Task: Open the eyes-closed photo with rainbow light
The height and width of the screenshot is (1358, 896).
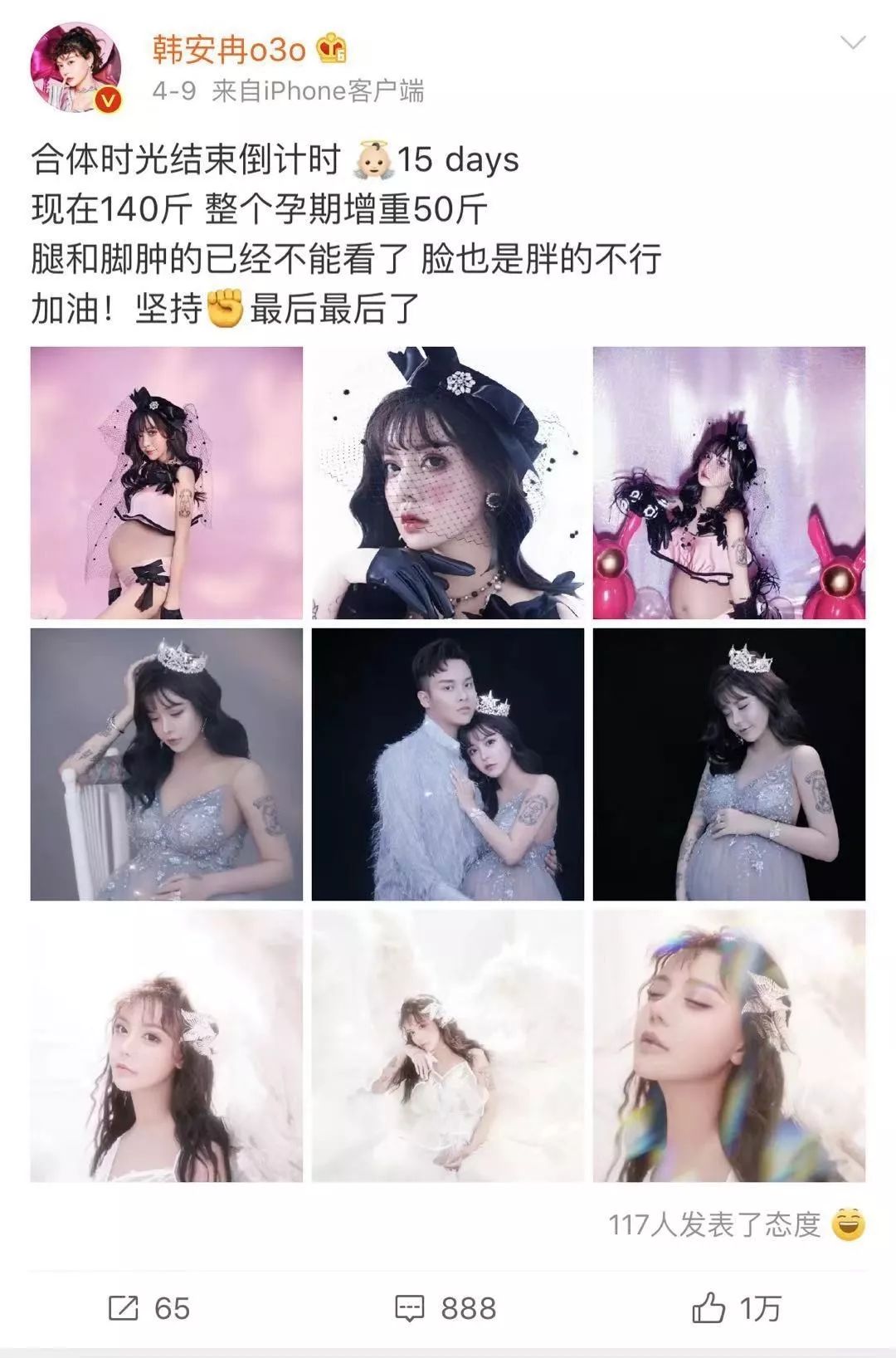Action: point(728,1045)
